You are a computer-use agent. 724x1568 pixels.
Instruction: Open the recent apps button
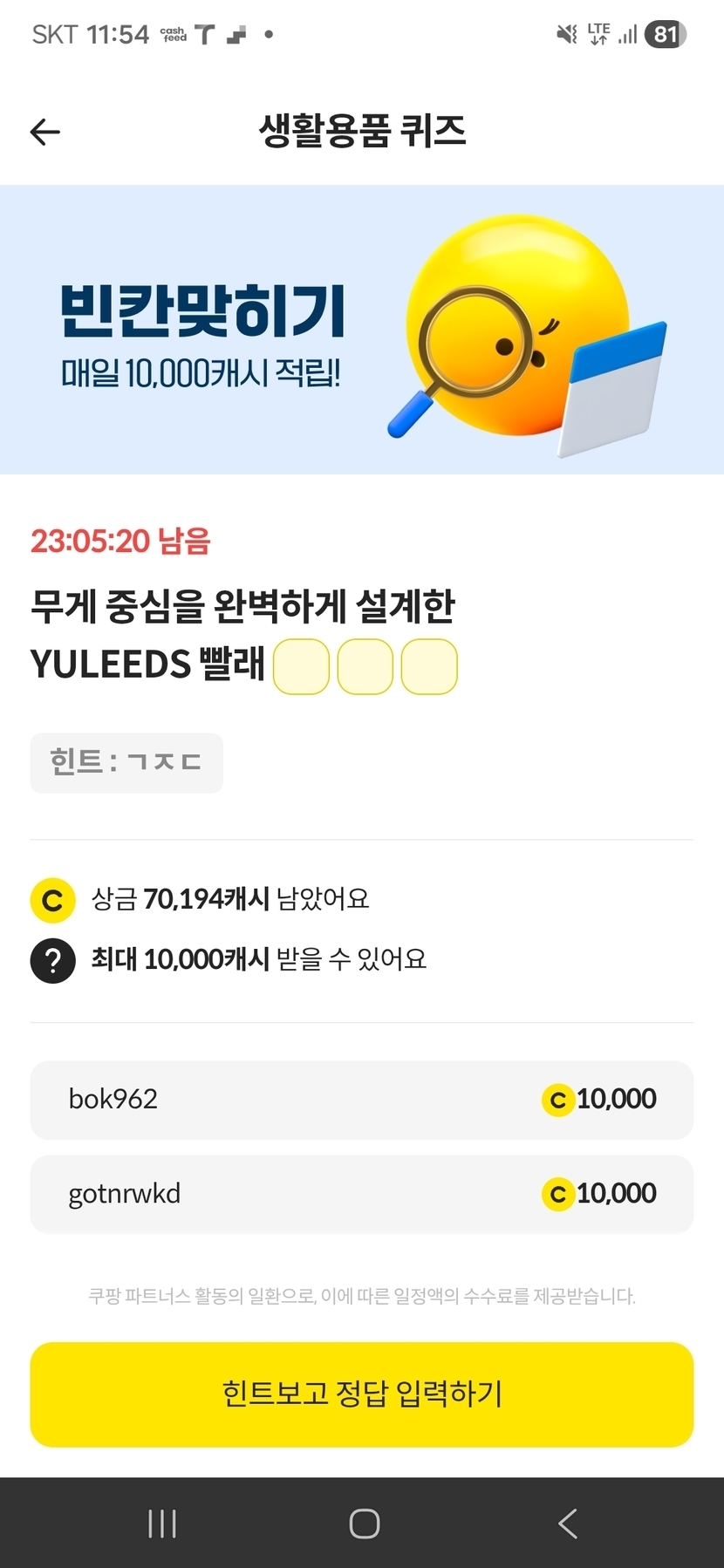[x=162, y=1524]
